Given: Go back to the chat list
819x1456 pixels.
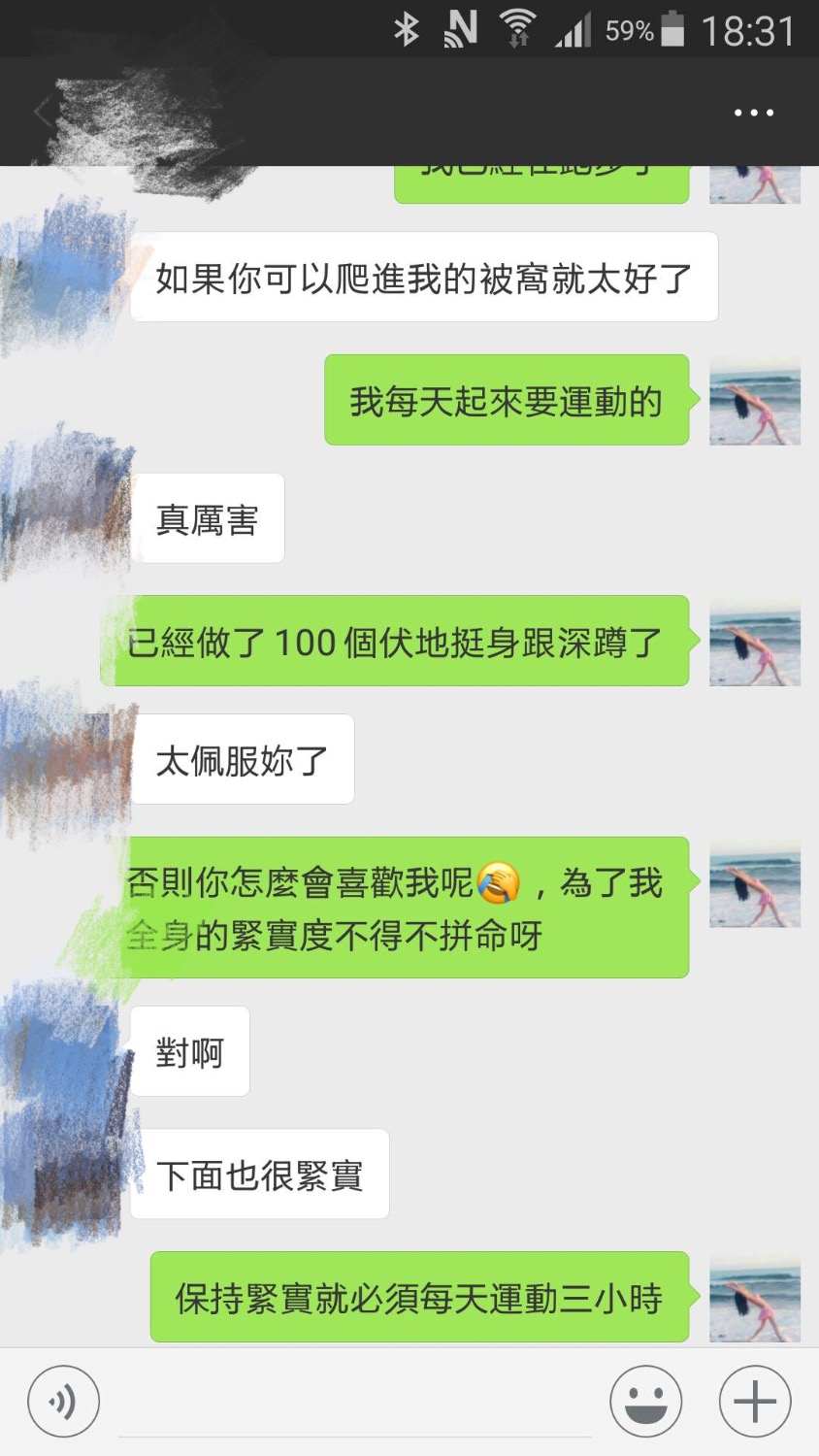Looking at the screenshot, I should coord(43,113).
